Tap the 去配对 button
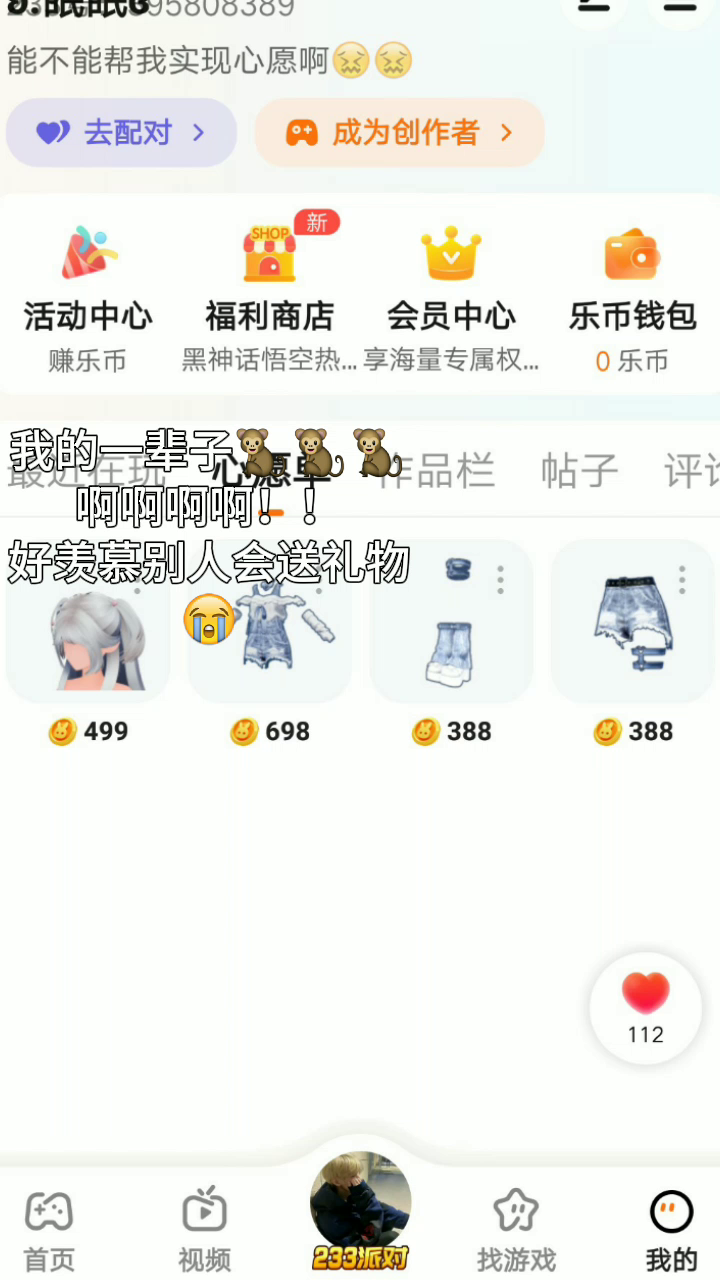This screenshot has height=1280, width=720. point(121,133)
